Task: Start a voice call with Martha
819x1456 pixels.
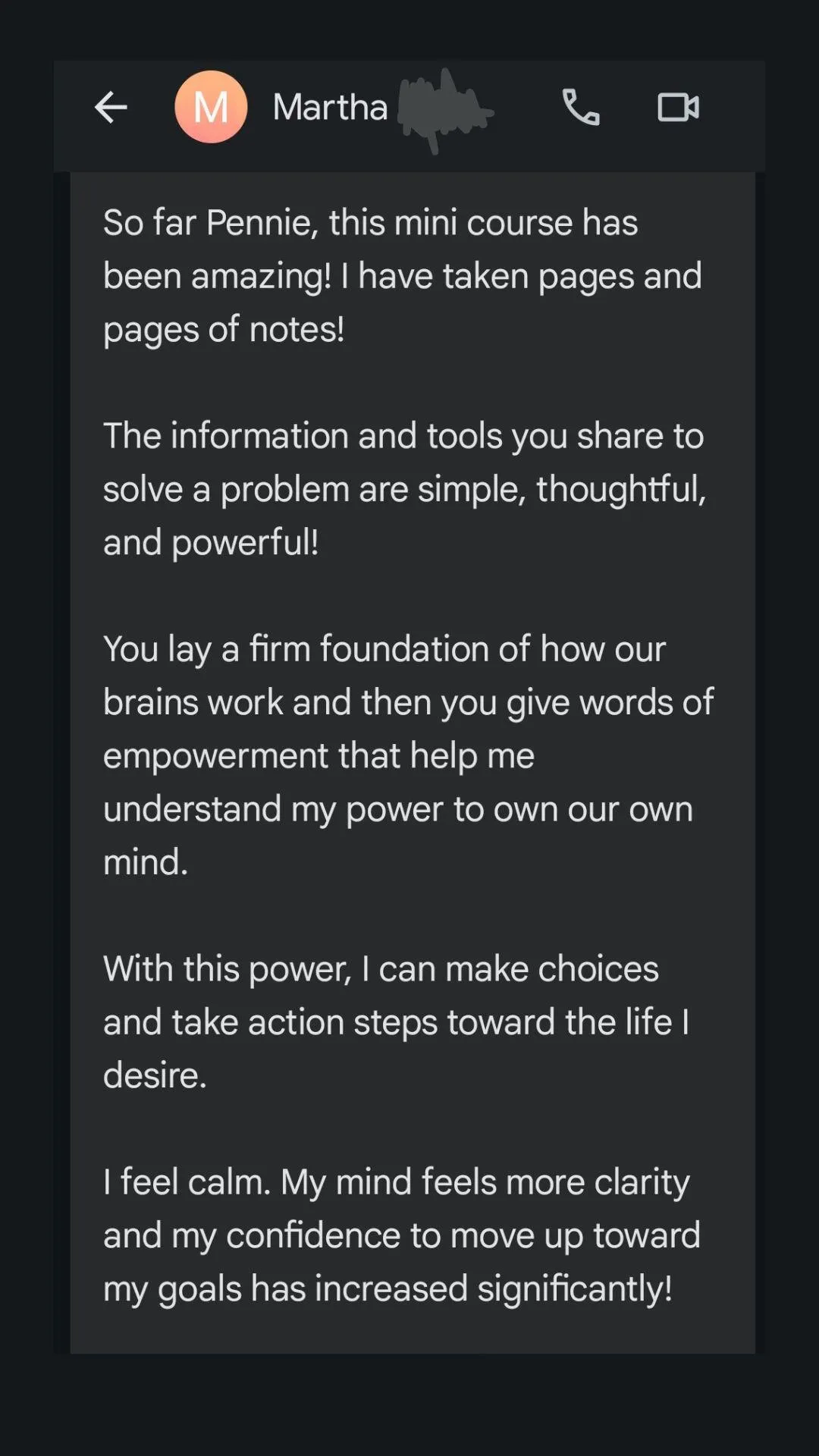Action: click(x=581, y=107)
